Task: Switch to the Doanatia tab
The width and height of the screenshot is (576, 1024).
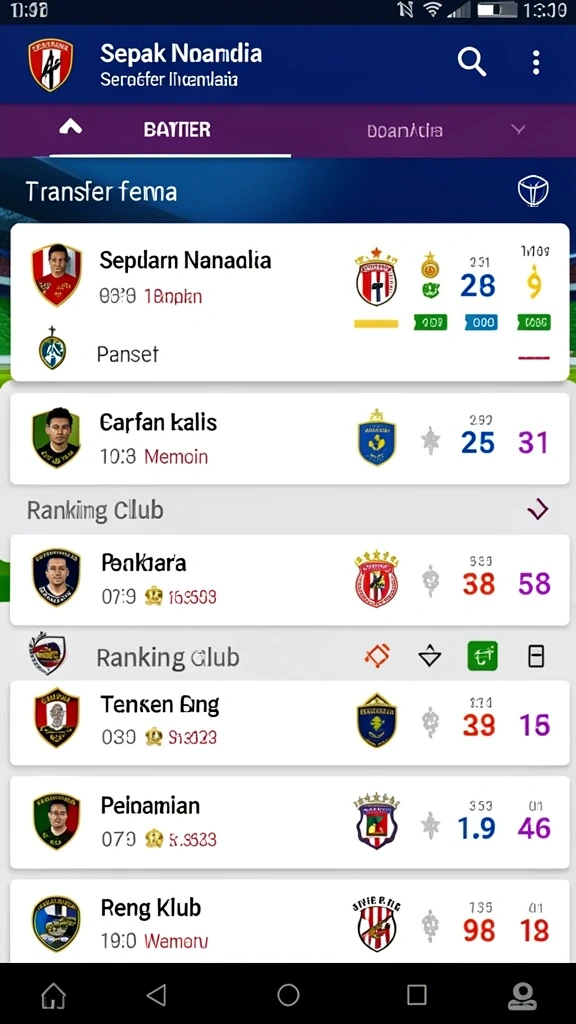Action: tap(405, 131)
